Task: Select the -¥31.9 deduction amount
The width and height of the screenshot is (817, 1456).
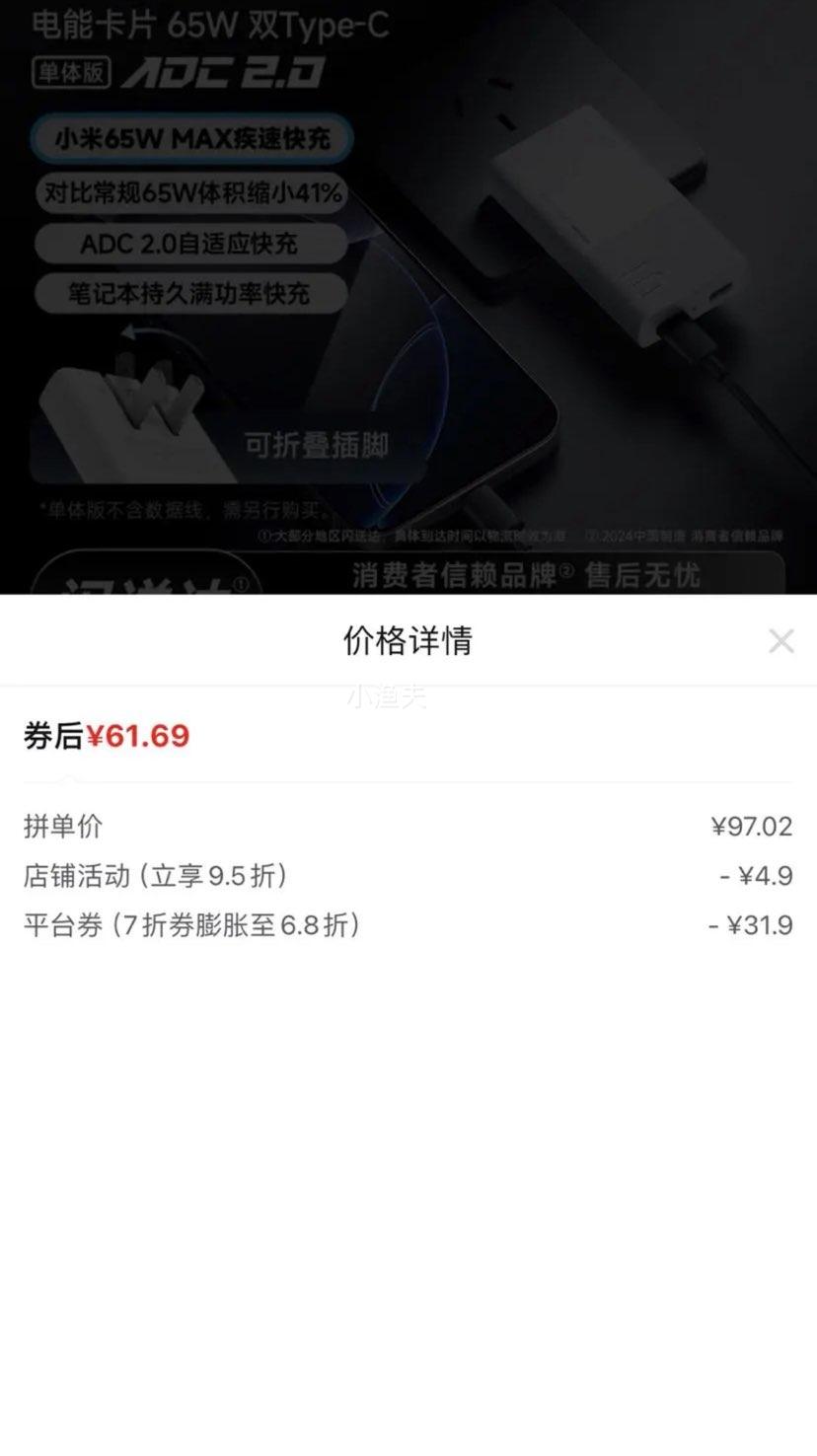Action: (750, 925)
